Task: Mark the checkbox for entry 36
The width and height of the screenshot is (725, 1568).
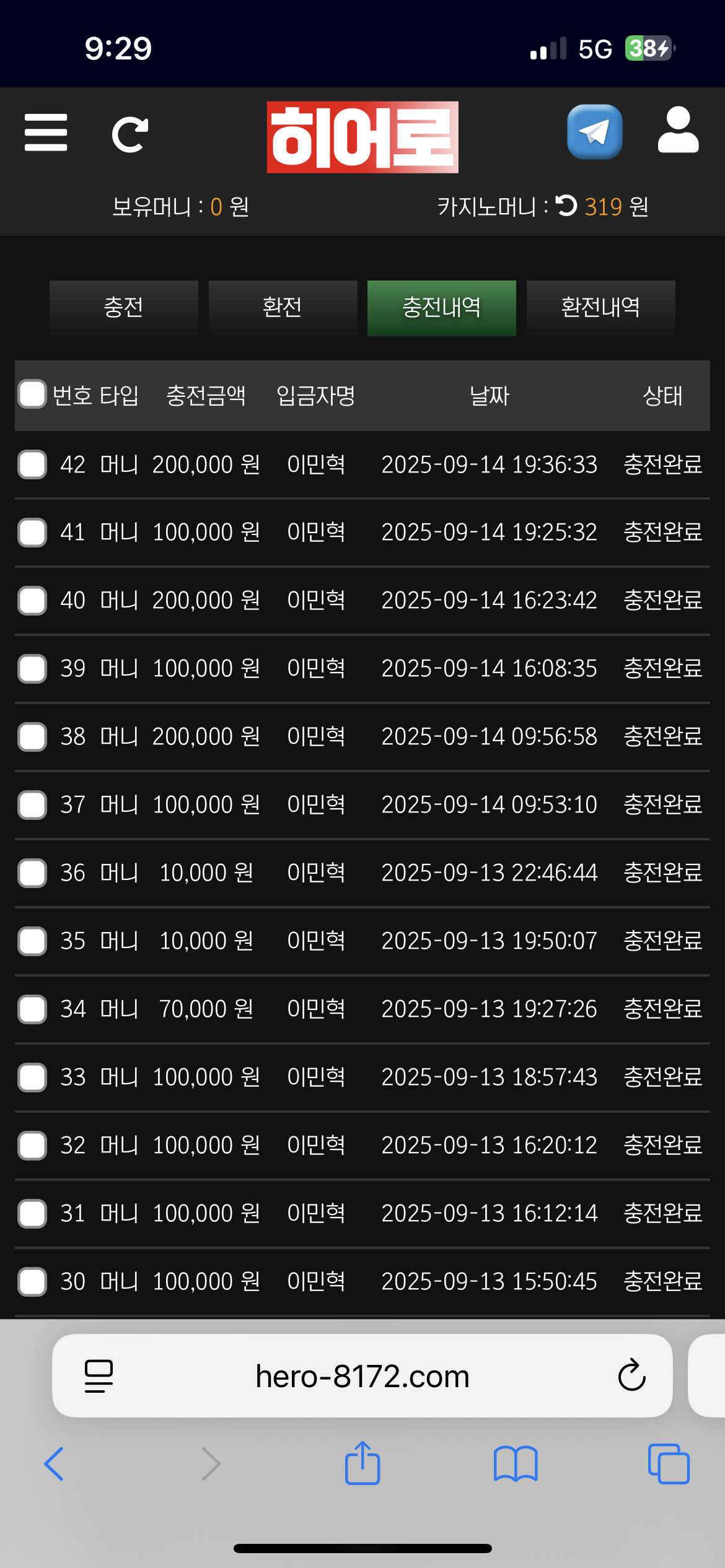Action: coord(32,873)
